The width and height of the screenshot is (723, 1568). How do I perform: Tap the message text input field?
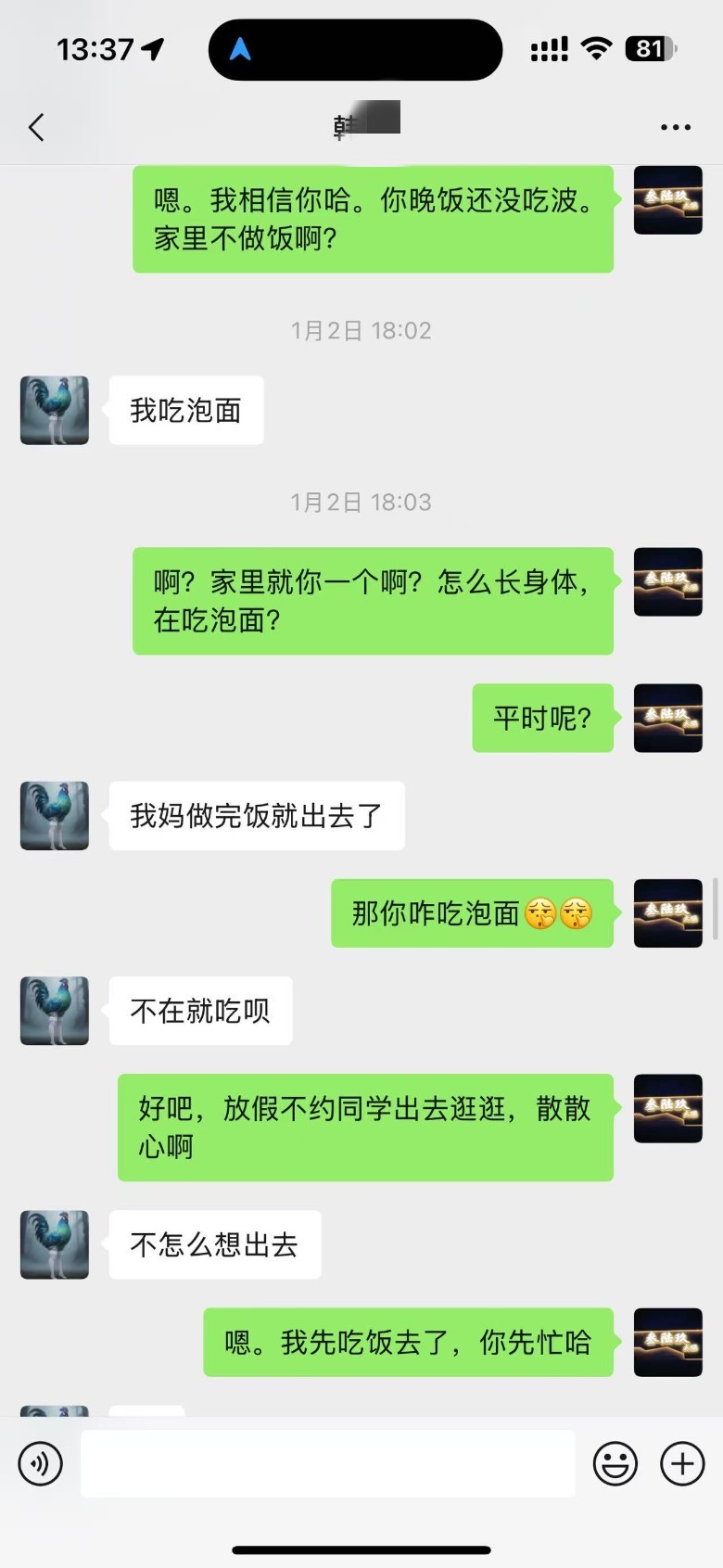coord(327,1463)
